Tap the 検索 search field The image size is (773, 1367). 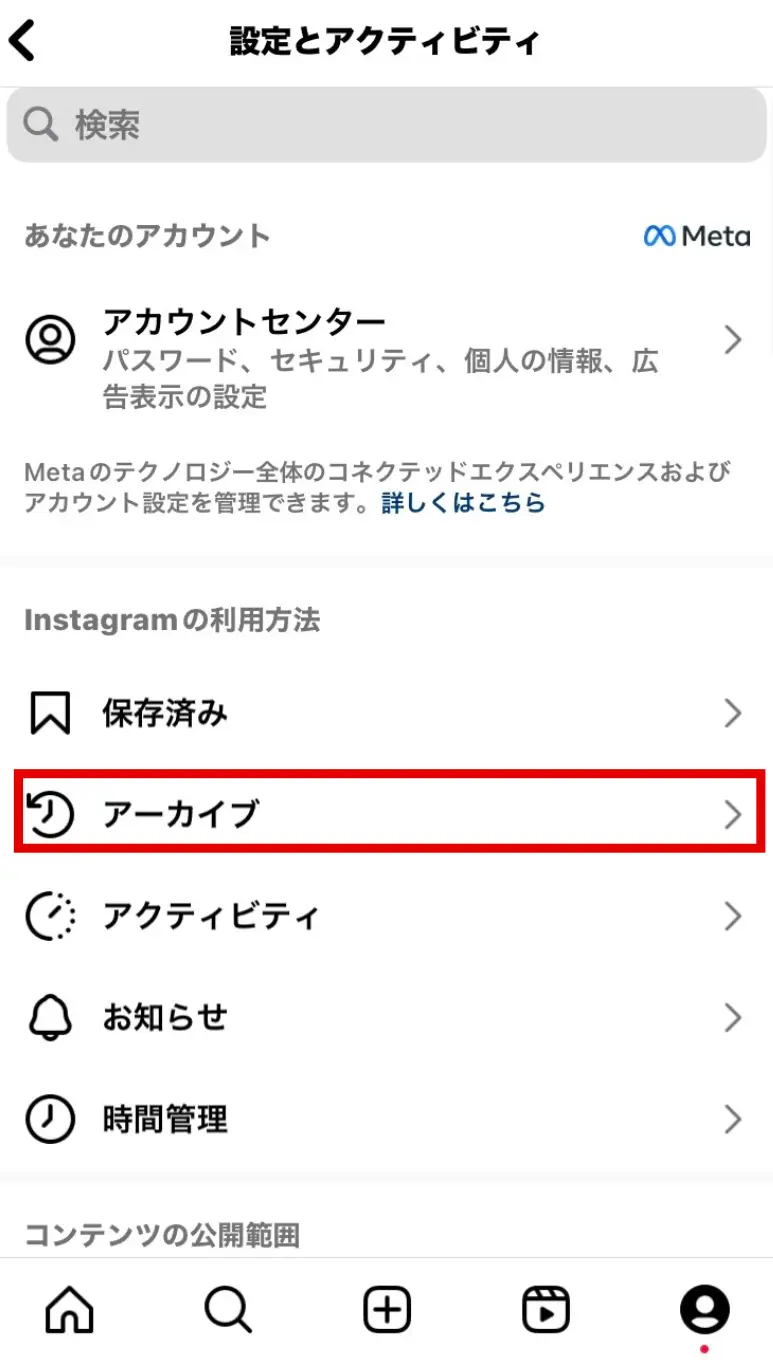[386, 125]
